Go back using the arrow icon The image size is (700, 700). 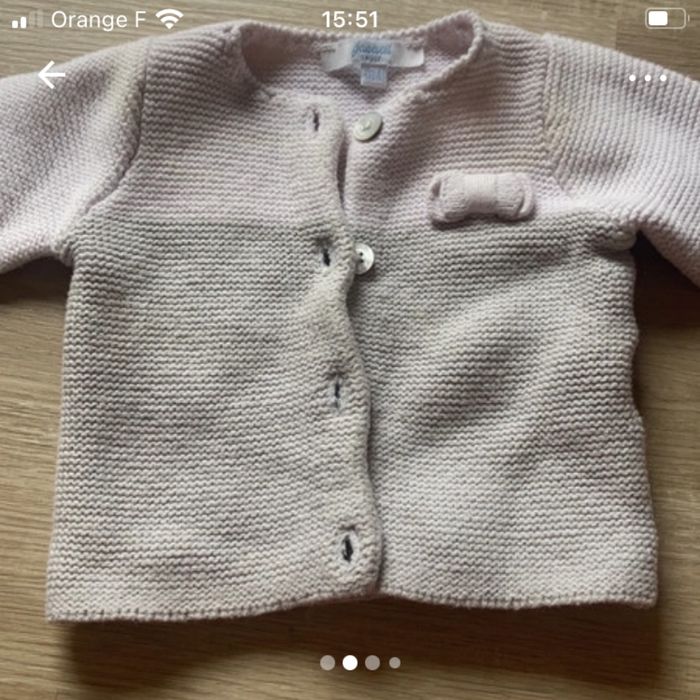(x=51, y=75)
